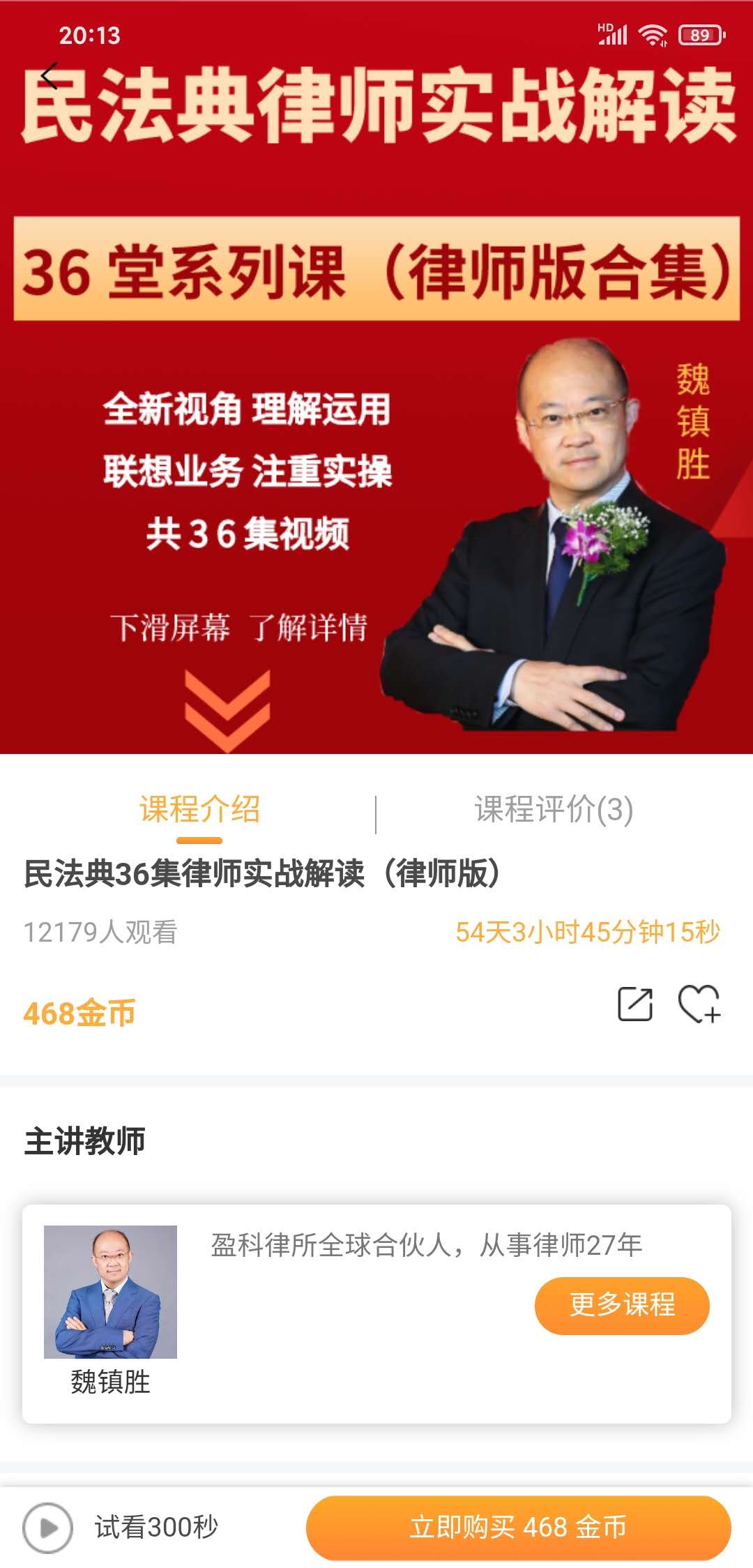This screenshot has width=753, height=1568.
Task: Go back using the top-left arrow
Action: click(x=50, y=76)
